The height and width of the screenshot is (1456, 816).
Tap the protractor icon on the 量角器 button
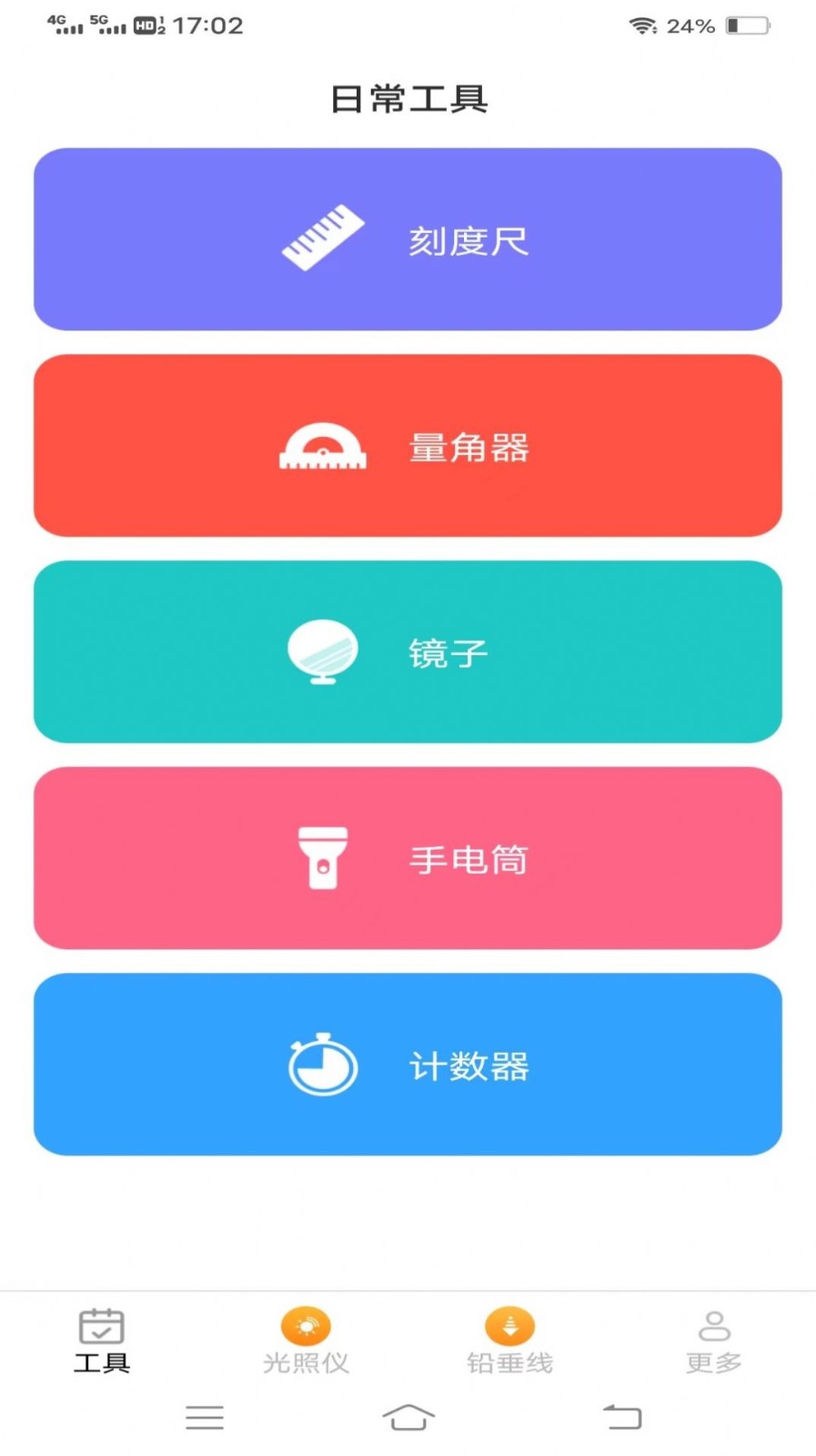coord(322,445)
